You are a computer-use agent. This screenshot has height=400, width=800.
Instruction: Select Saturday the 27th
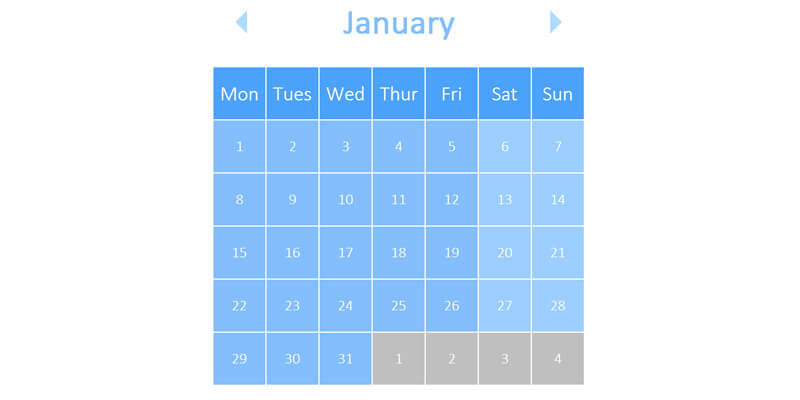[504, 305]
